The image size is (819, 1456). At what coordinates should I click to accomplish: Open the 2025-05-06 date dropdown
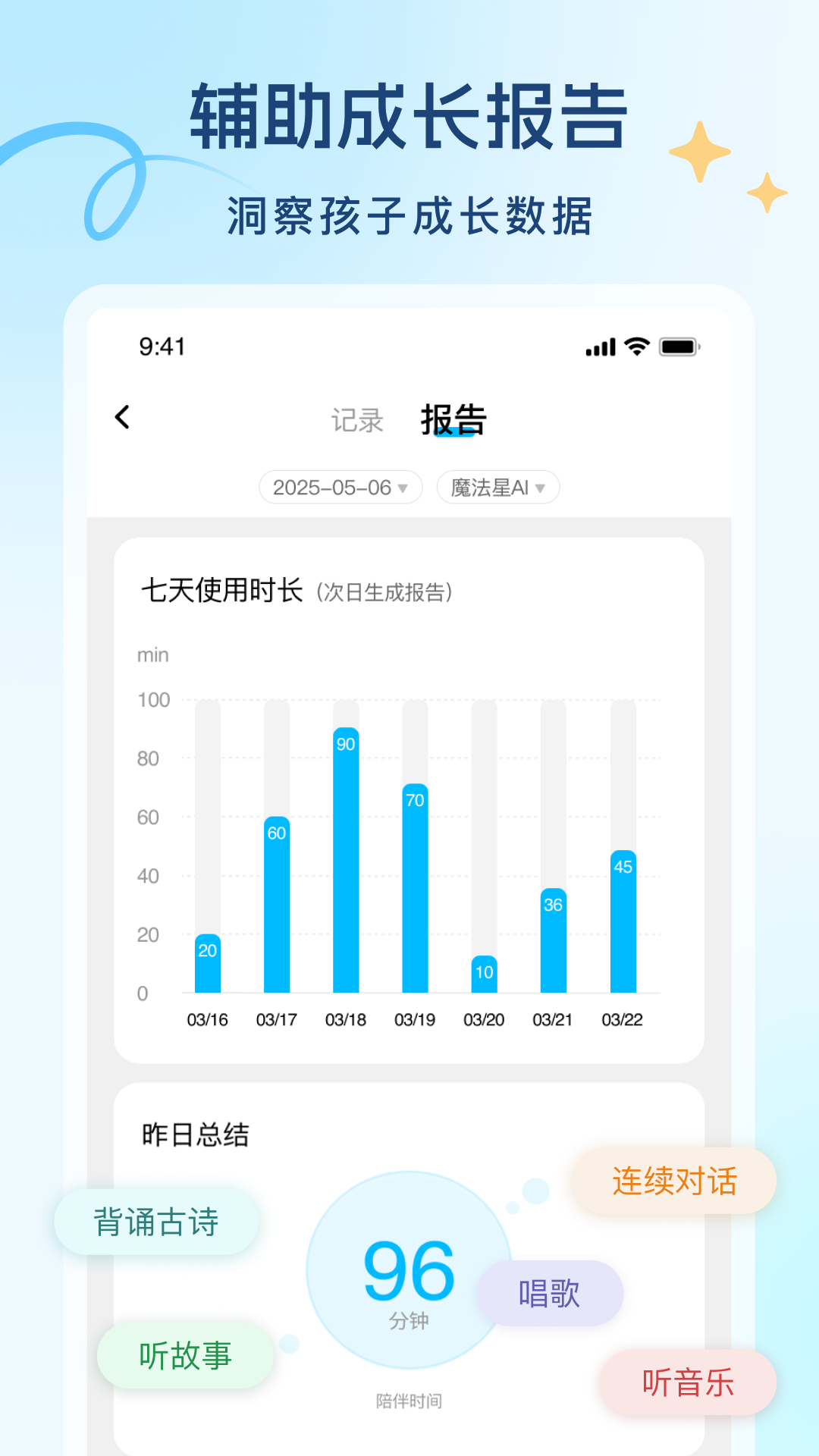(340, 488)
